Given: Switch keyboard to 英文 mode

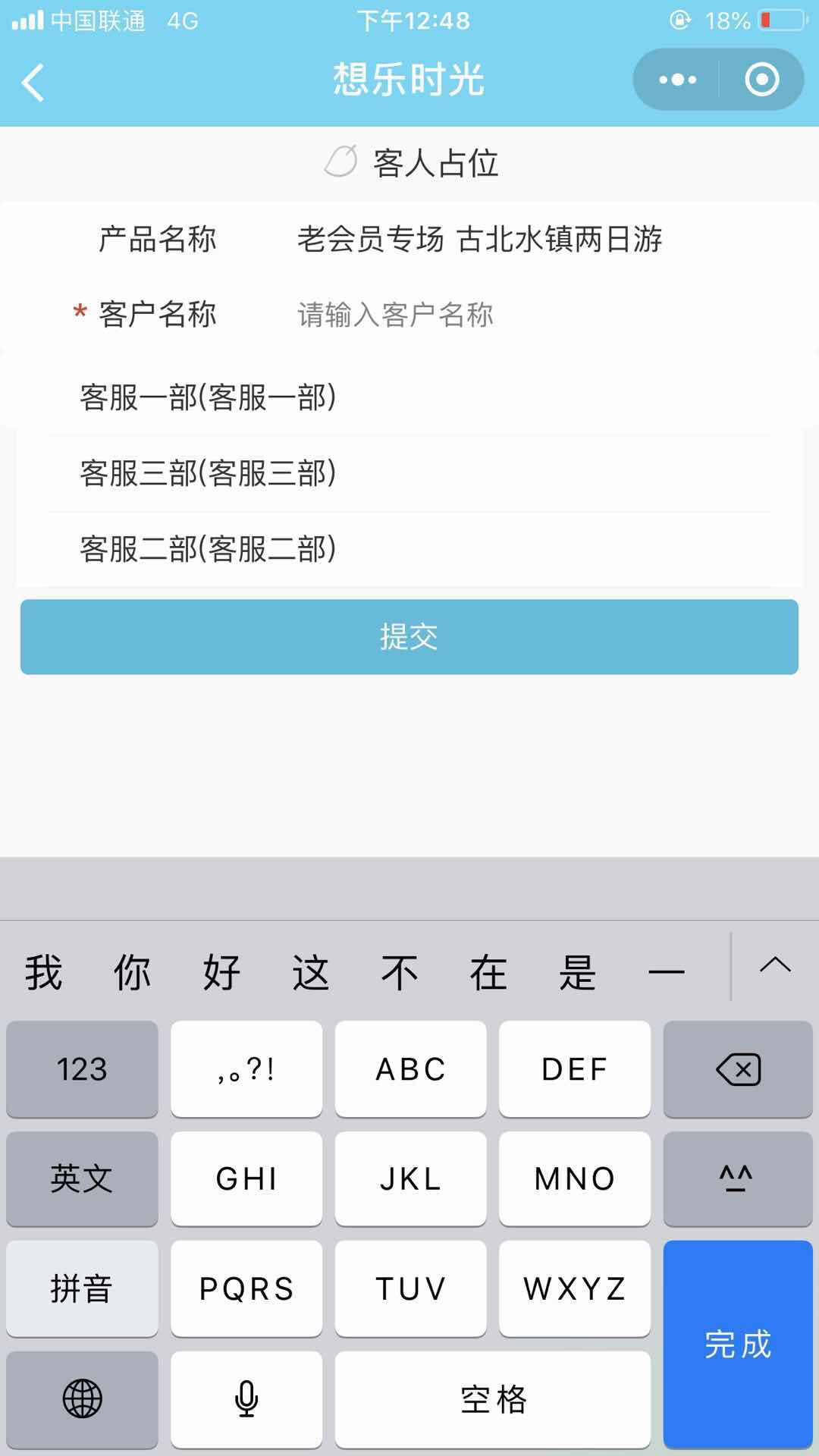Looking at the screenshot, I should 82,1179.
